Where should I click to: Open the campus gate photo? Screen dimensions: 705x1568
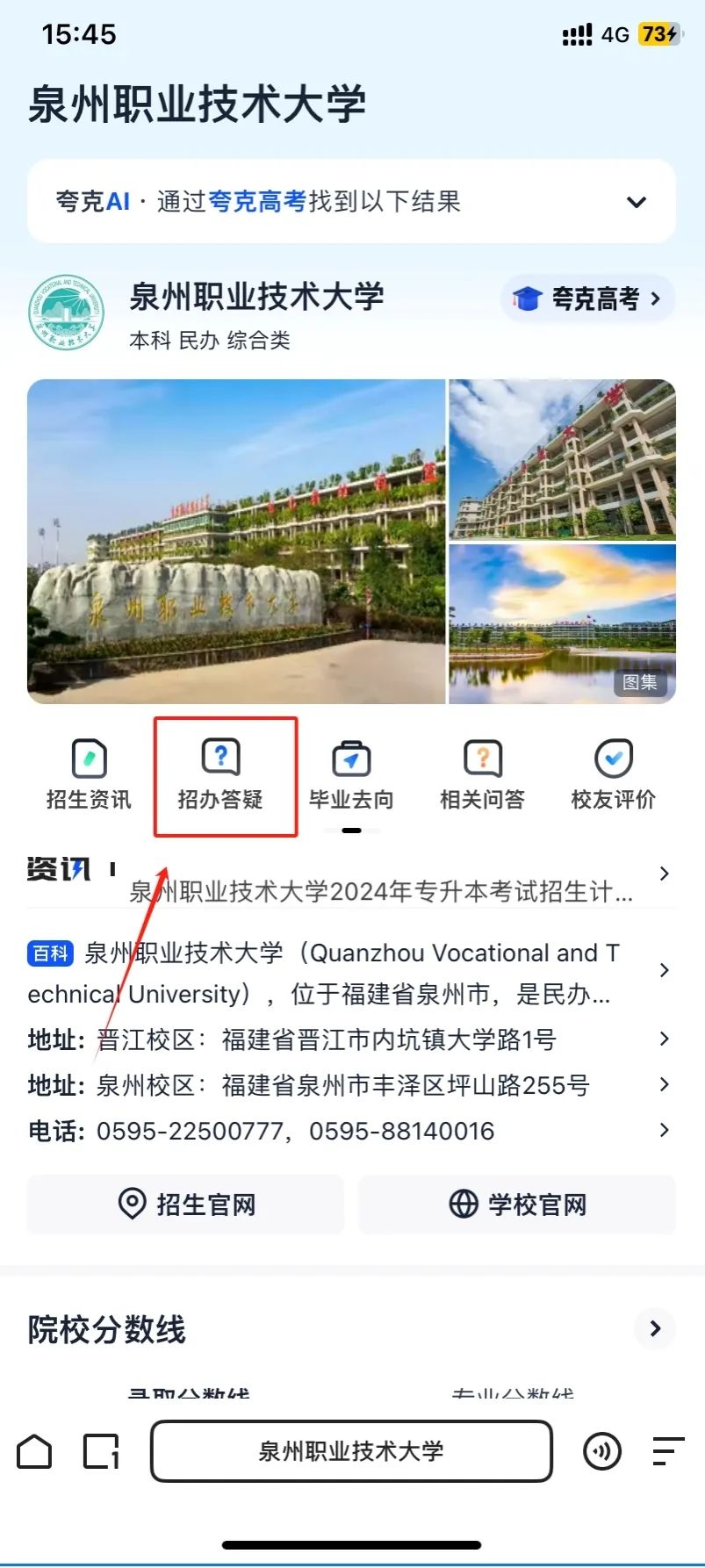click(x=236, y=541)
